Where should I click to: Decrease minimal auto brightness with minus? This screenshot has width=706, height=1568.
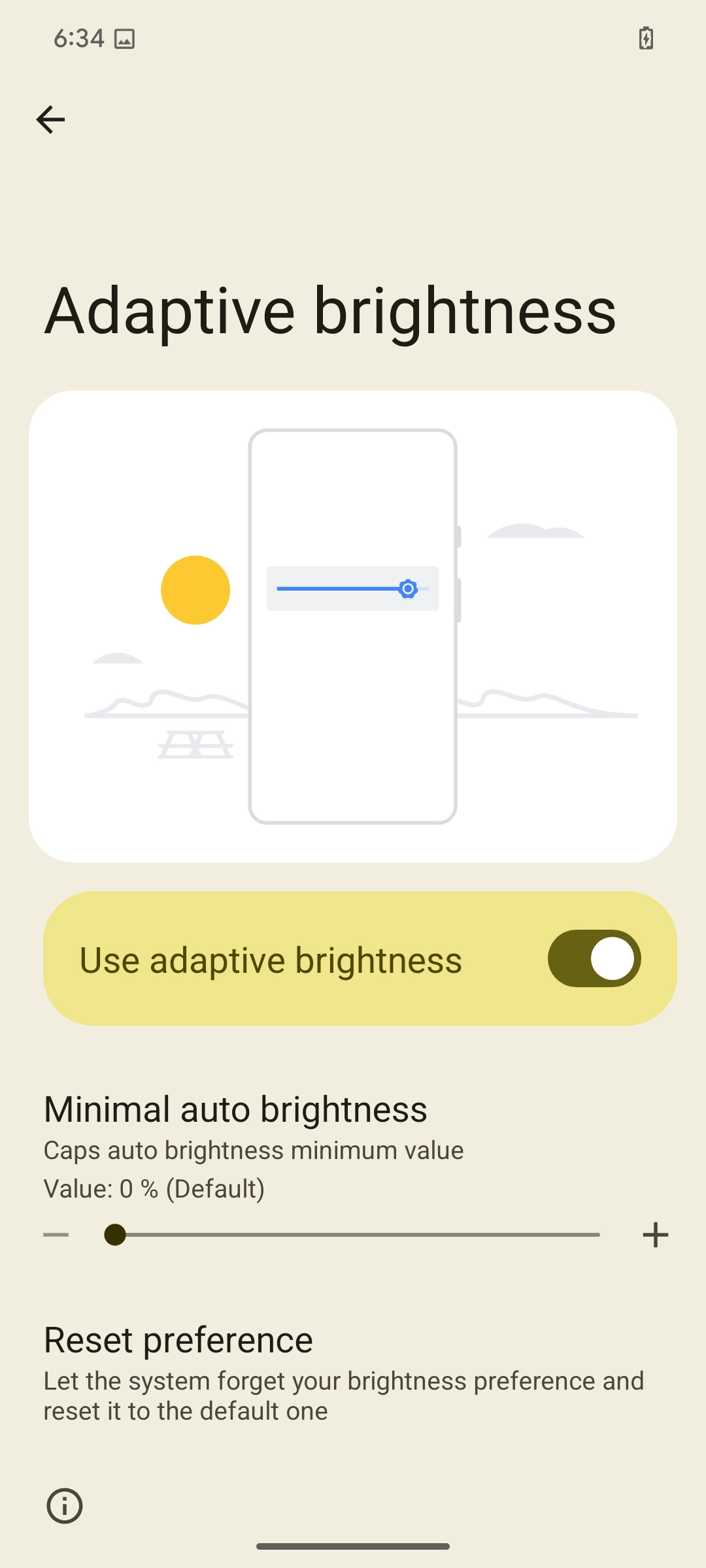(56, 1235)
